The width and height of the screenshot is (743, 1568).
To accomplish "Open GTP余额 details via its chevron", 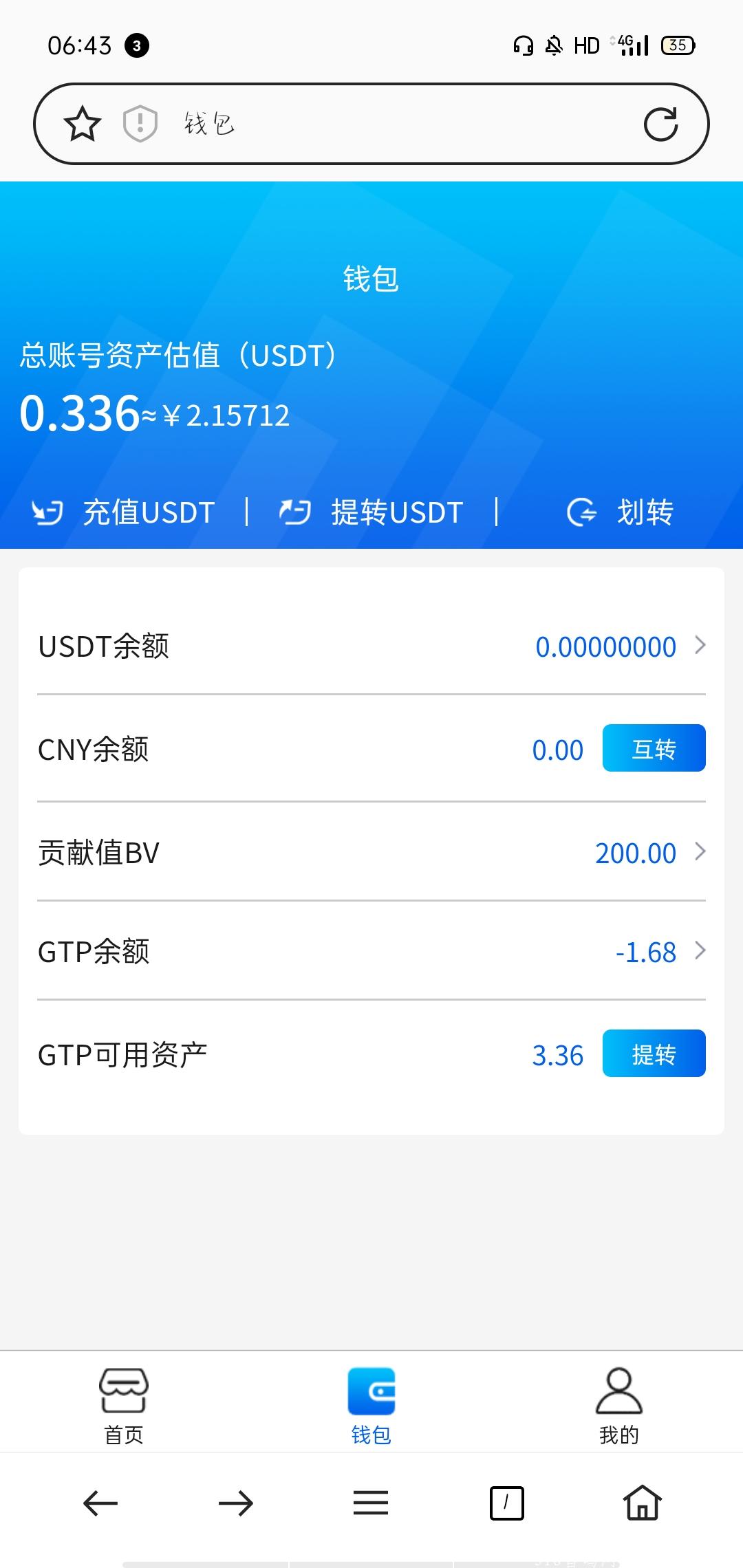I will pos(700,951).
